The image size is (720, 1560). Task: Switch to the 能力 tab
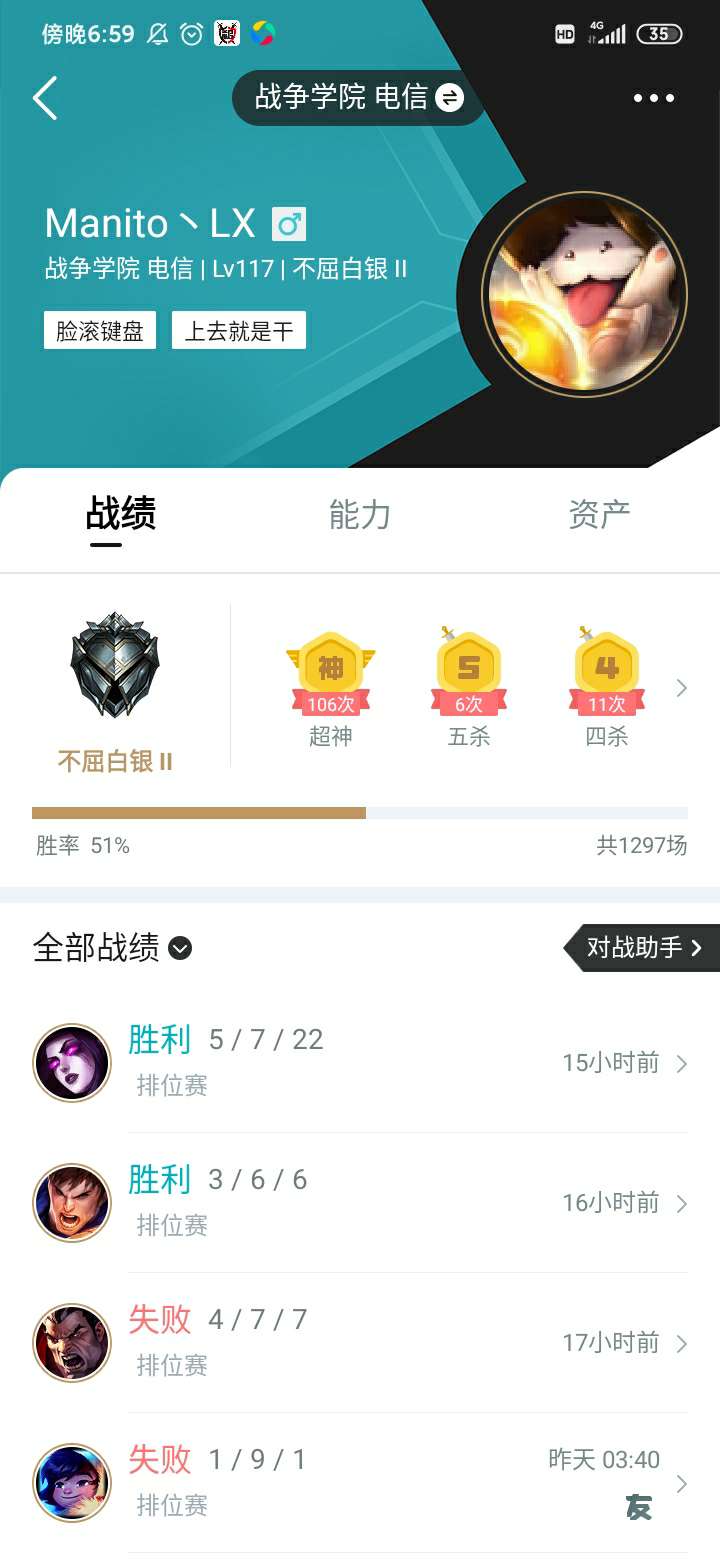[x=360, y=514]
